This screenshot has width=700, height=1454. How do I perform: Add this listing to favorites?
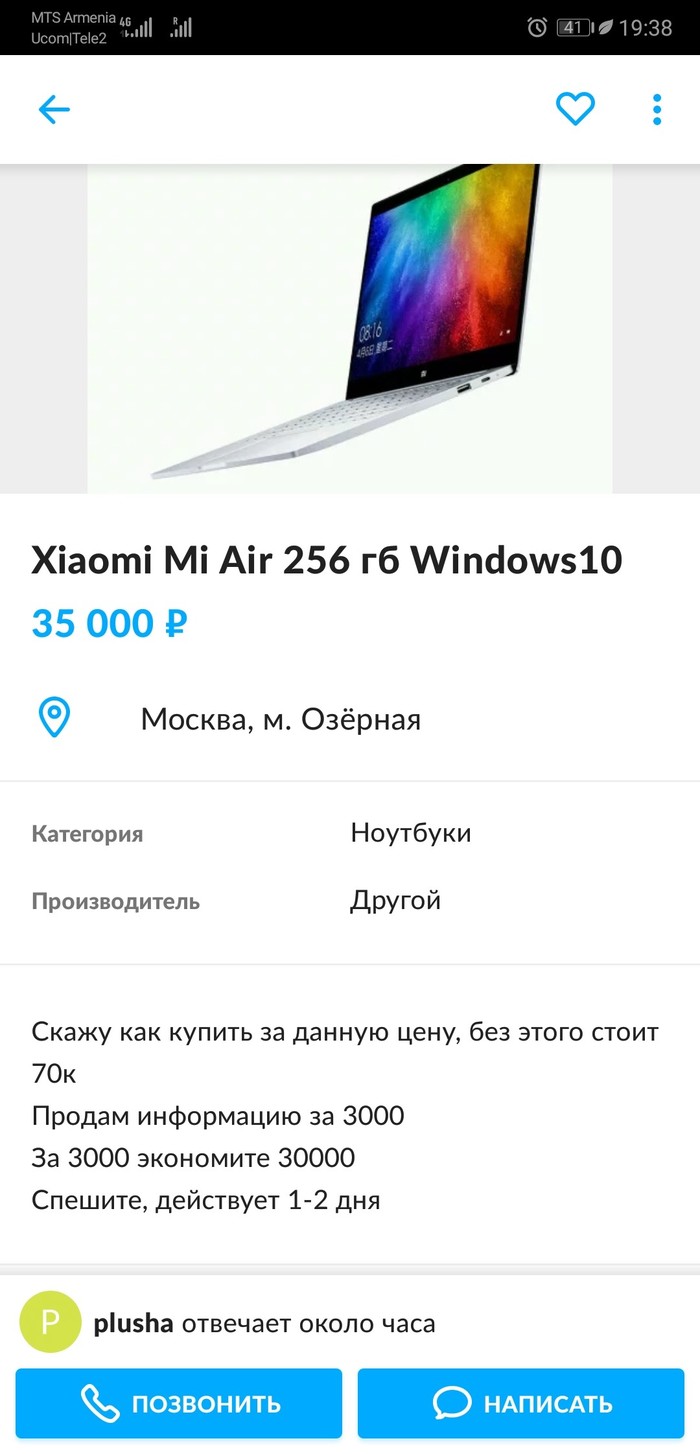coord(575,109)
